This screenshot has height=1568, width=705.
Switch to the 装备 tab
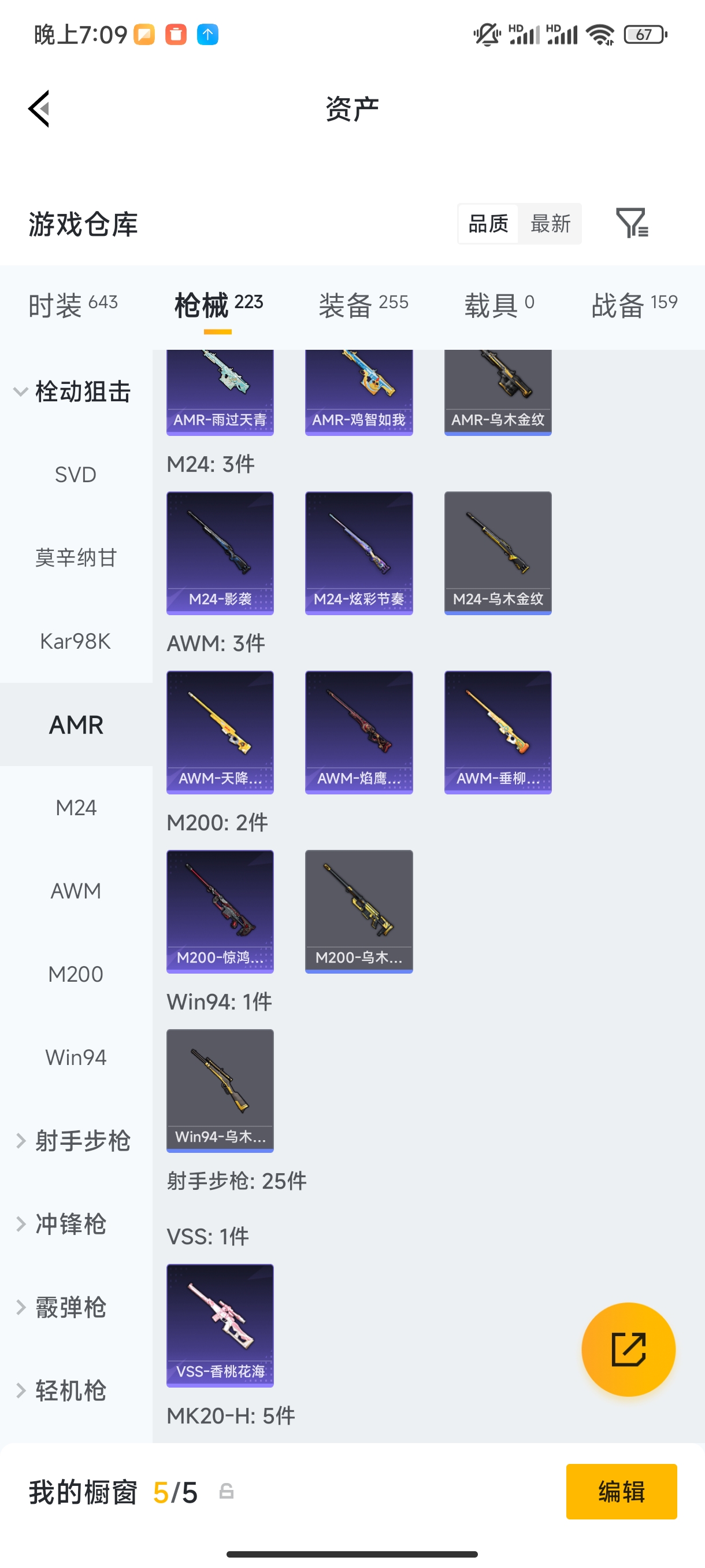click(x=363, y=304)
